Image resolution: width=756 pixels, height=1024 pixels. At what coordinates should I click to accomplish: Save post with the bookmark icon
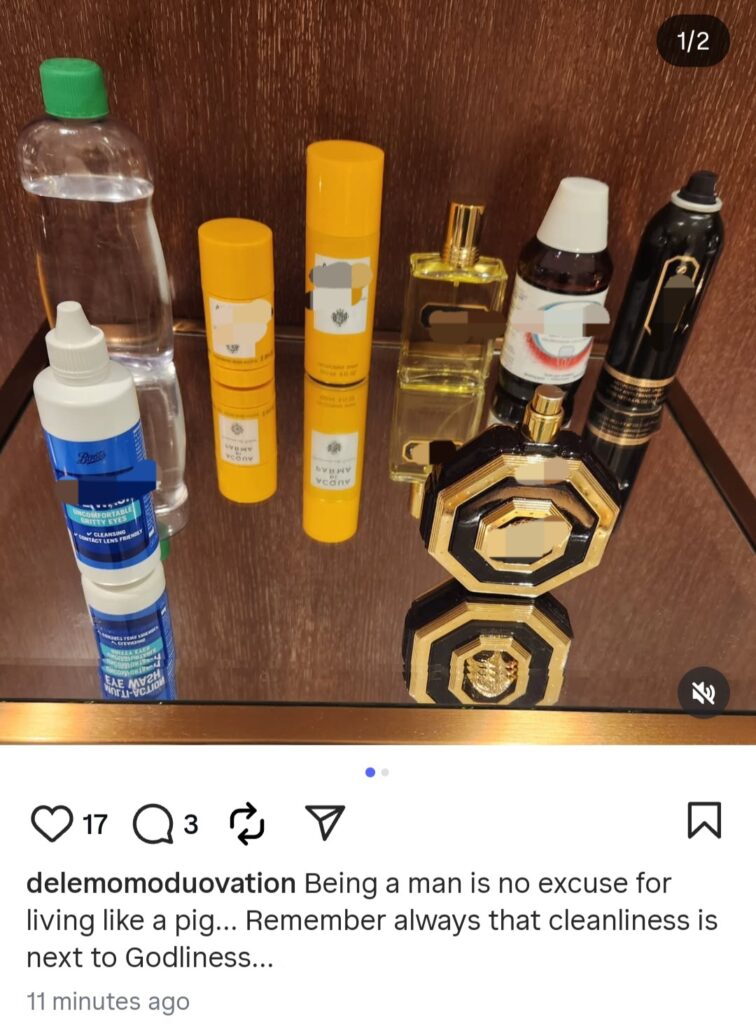coord(704,821)
